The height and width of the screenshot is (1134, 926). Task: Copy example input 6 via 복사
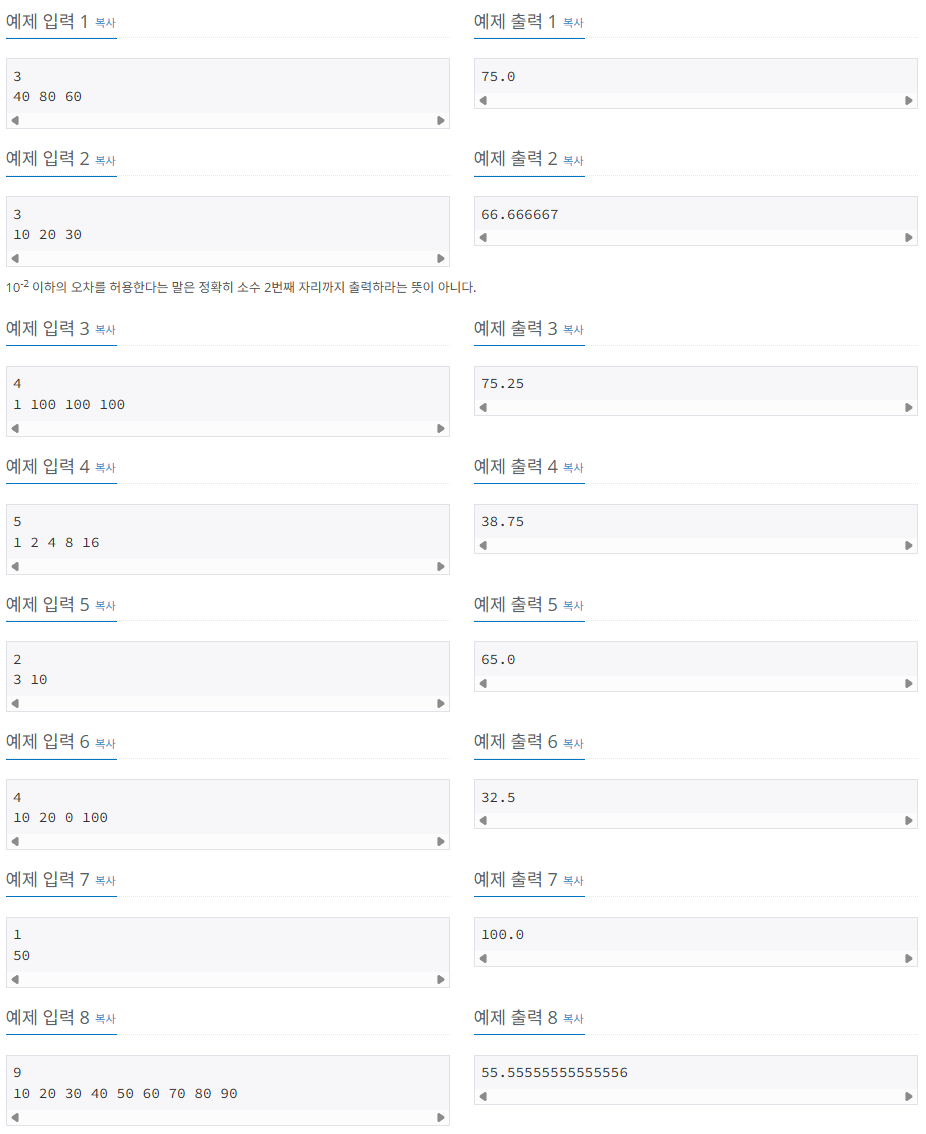tap(105, 744)
